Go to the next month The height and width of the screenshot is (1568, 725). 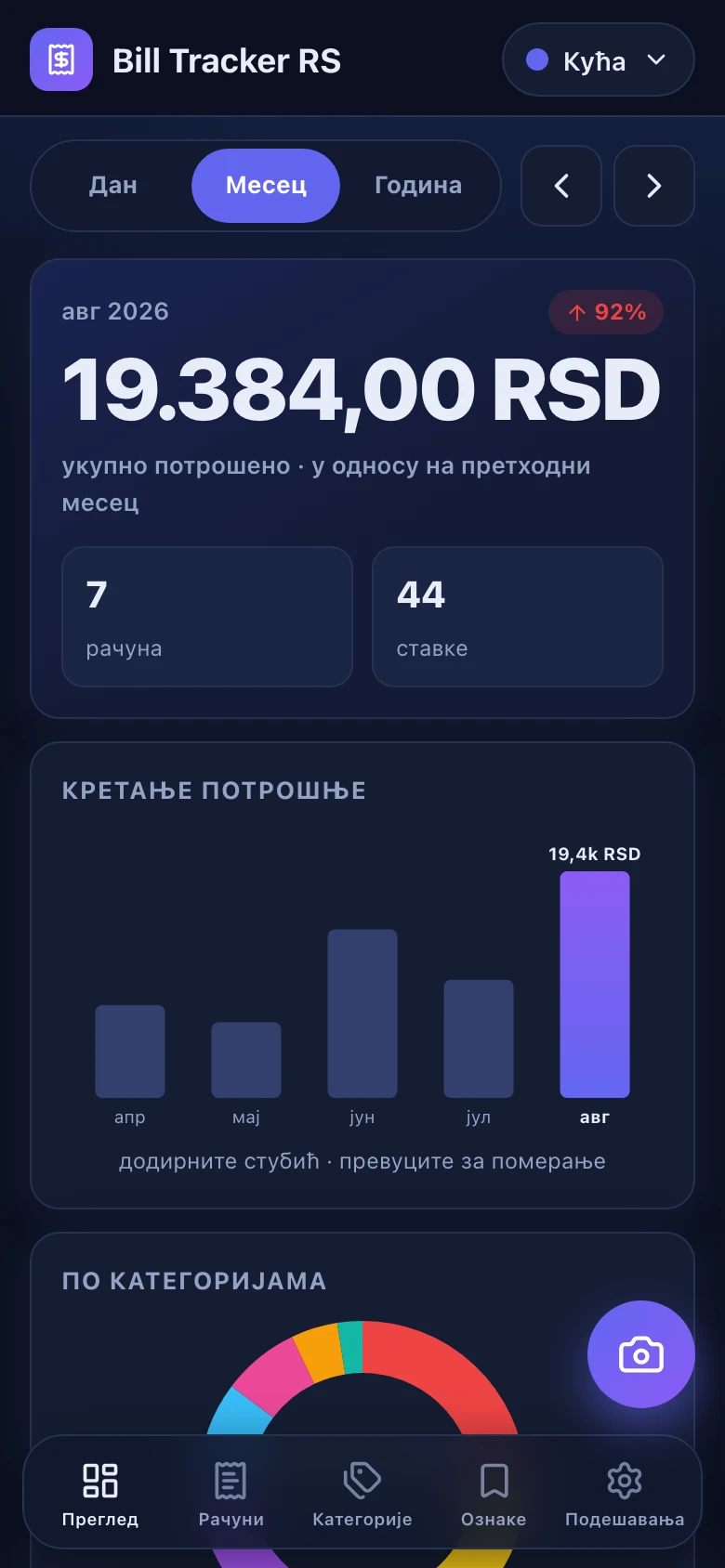654,186
